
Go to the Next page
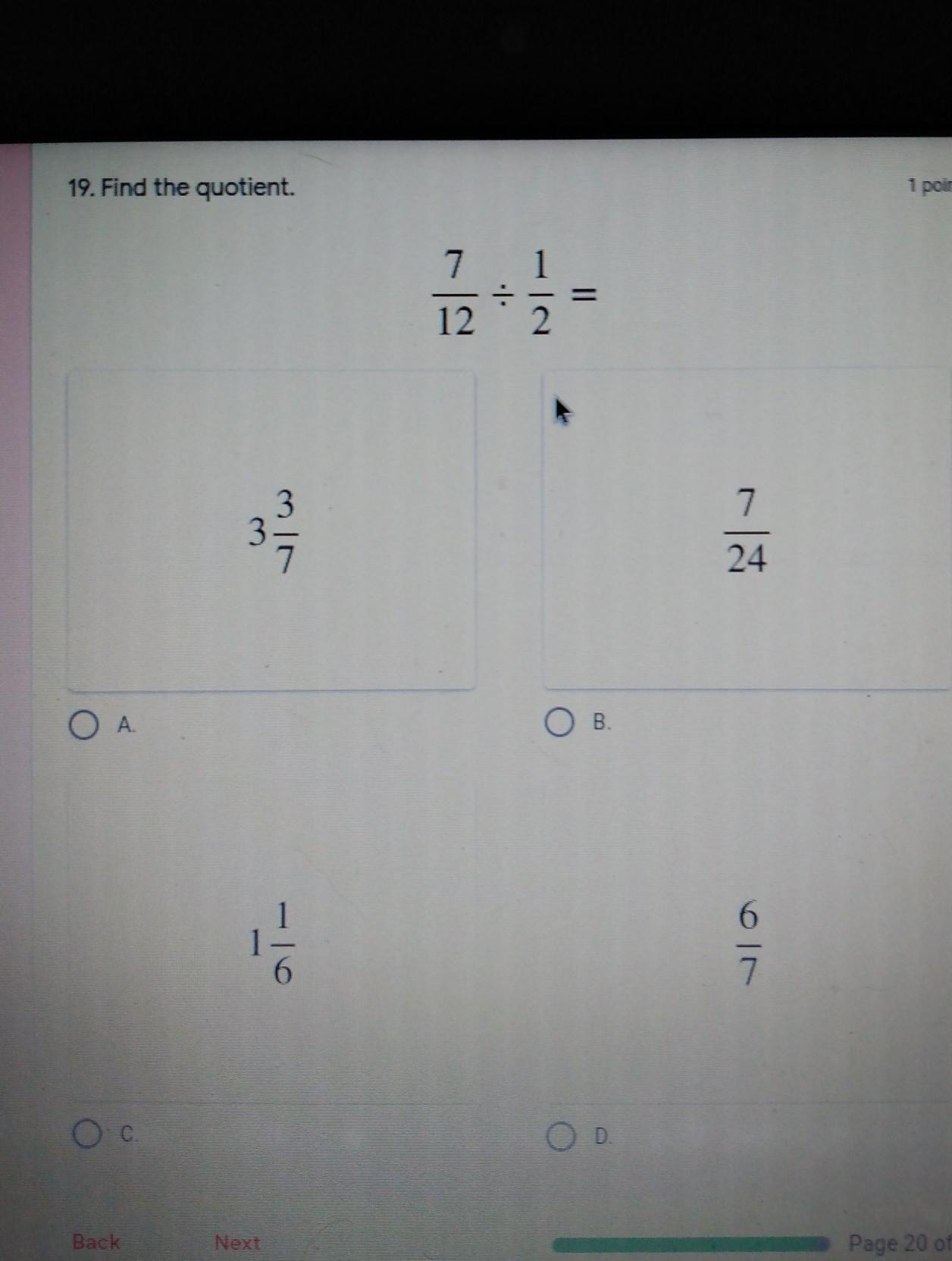(x=237, y=1242)
